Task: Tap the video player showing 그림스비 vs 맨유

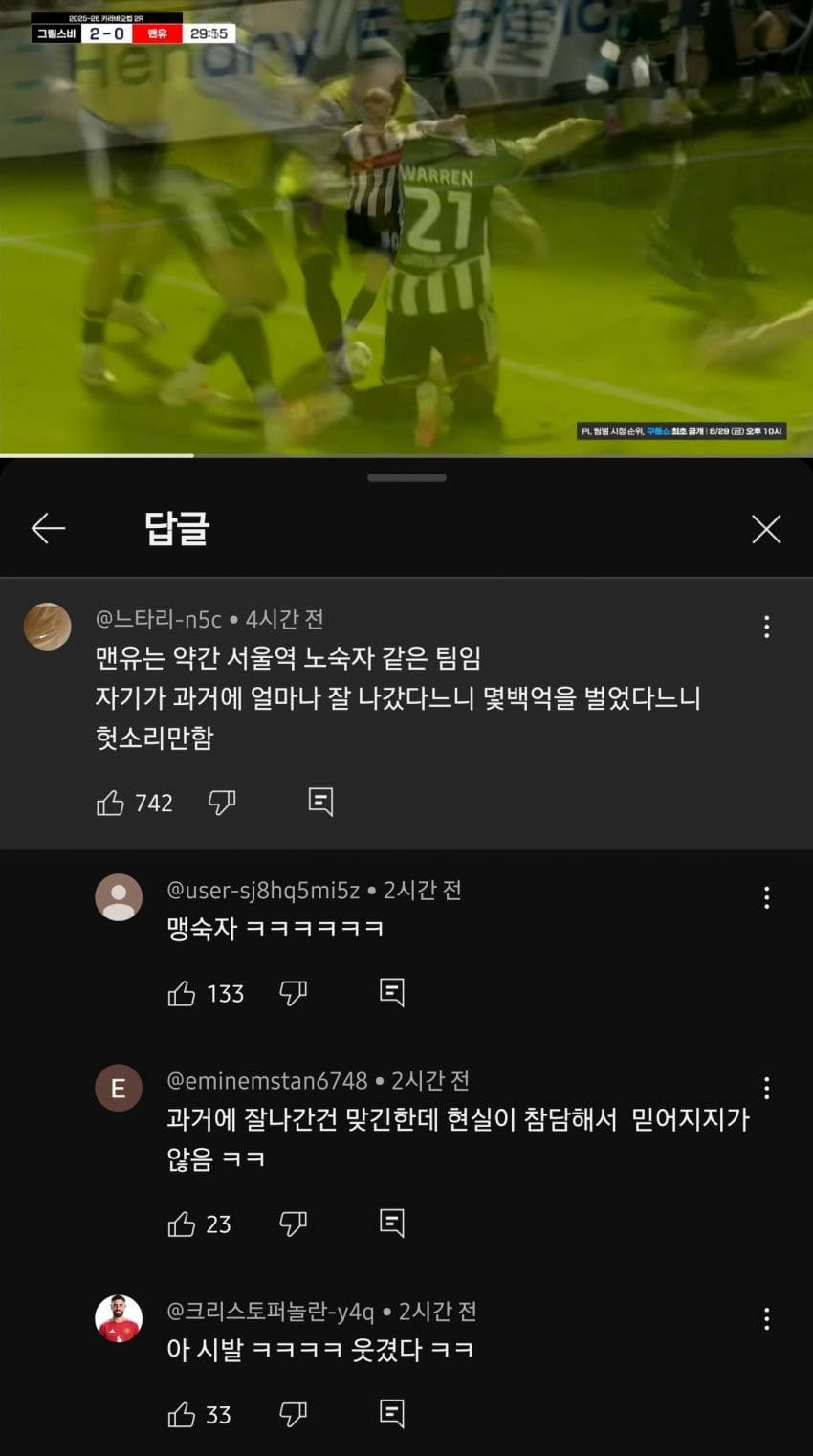Action: [x=406, y=230]
